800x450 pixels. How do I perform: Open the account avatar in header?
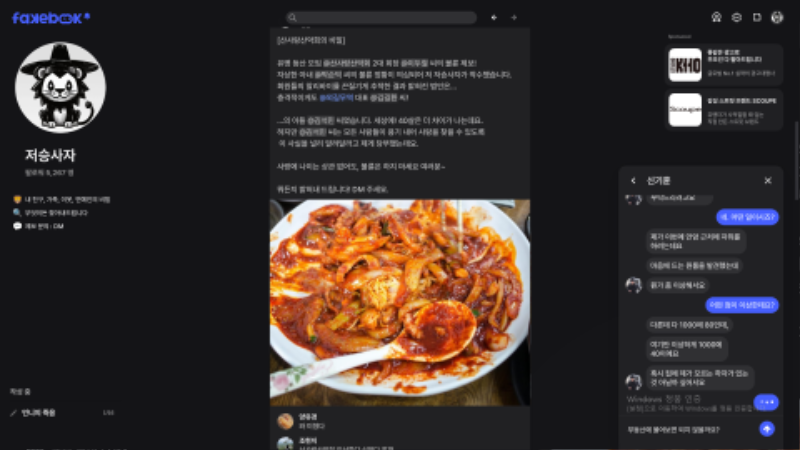coord(778,17)
